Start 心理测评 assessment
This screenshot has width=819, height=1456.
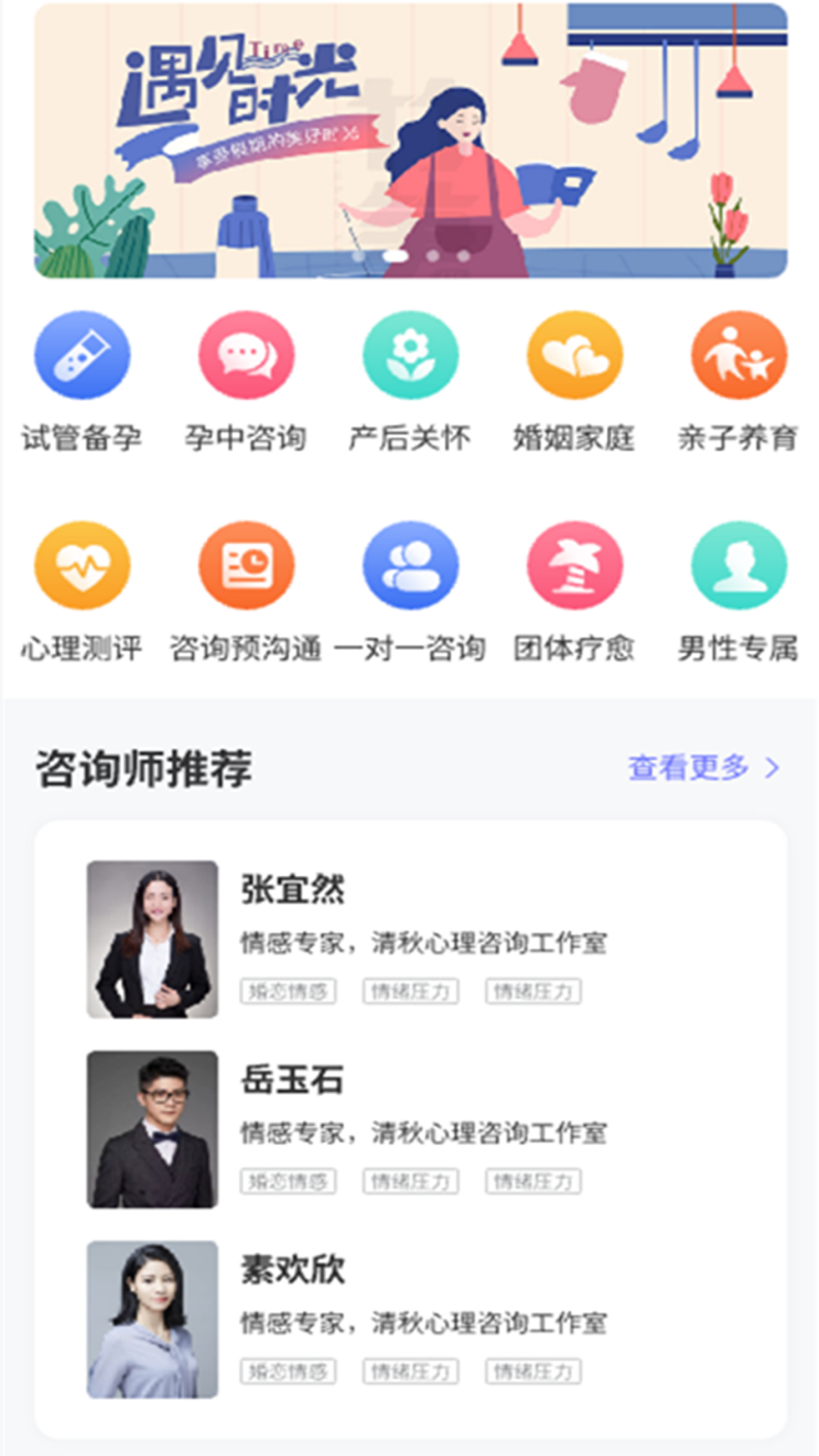[x=82, y=565]
